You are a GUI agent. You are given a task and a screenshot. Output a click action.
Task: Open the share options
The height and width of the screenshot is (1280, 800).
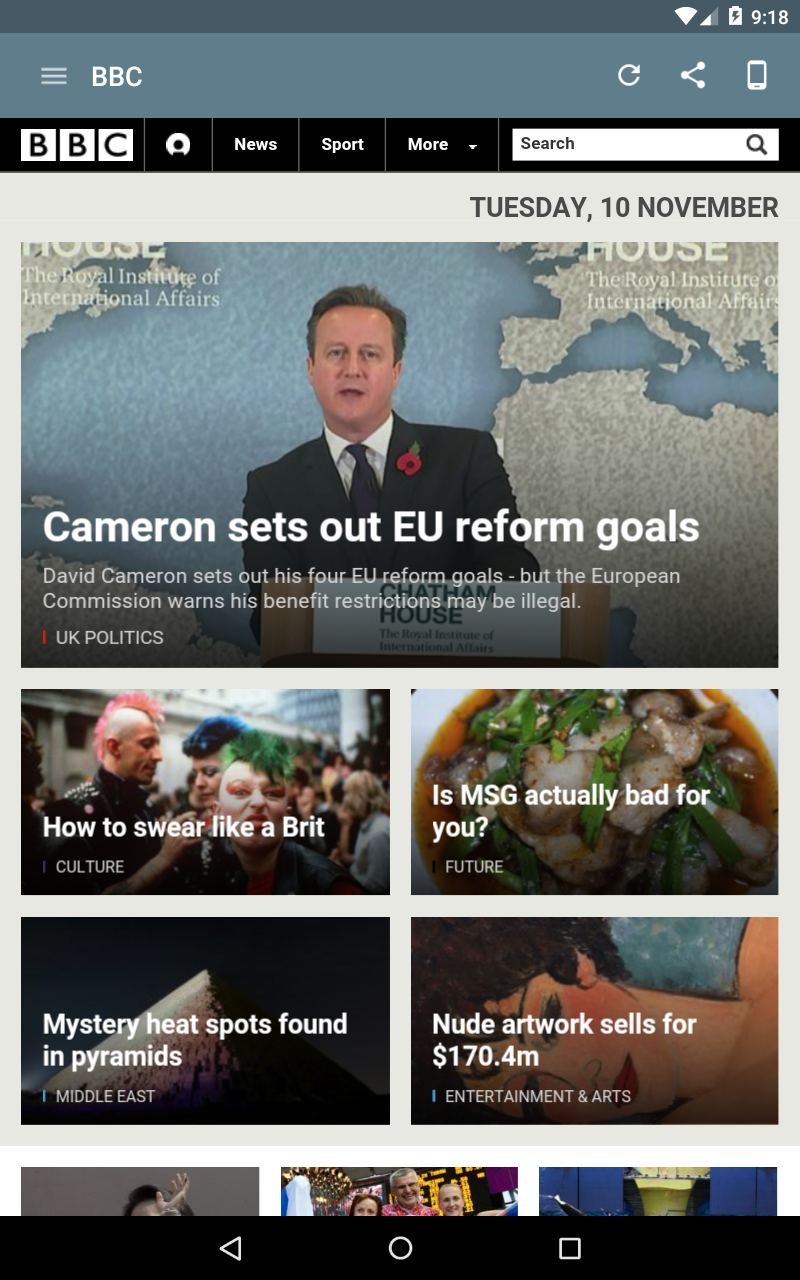click(x=694, y=75)
